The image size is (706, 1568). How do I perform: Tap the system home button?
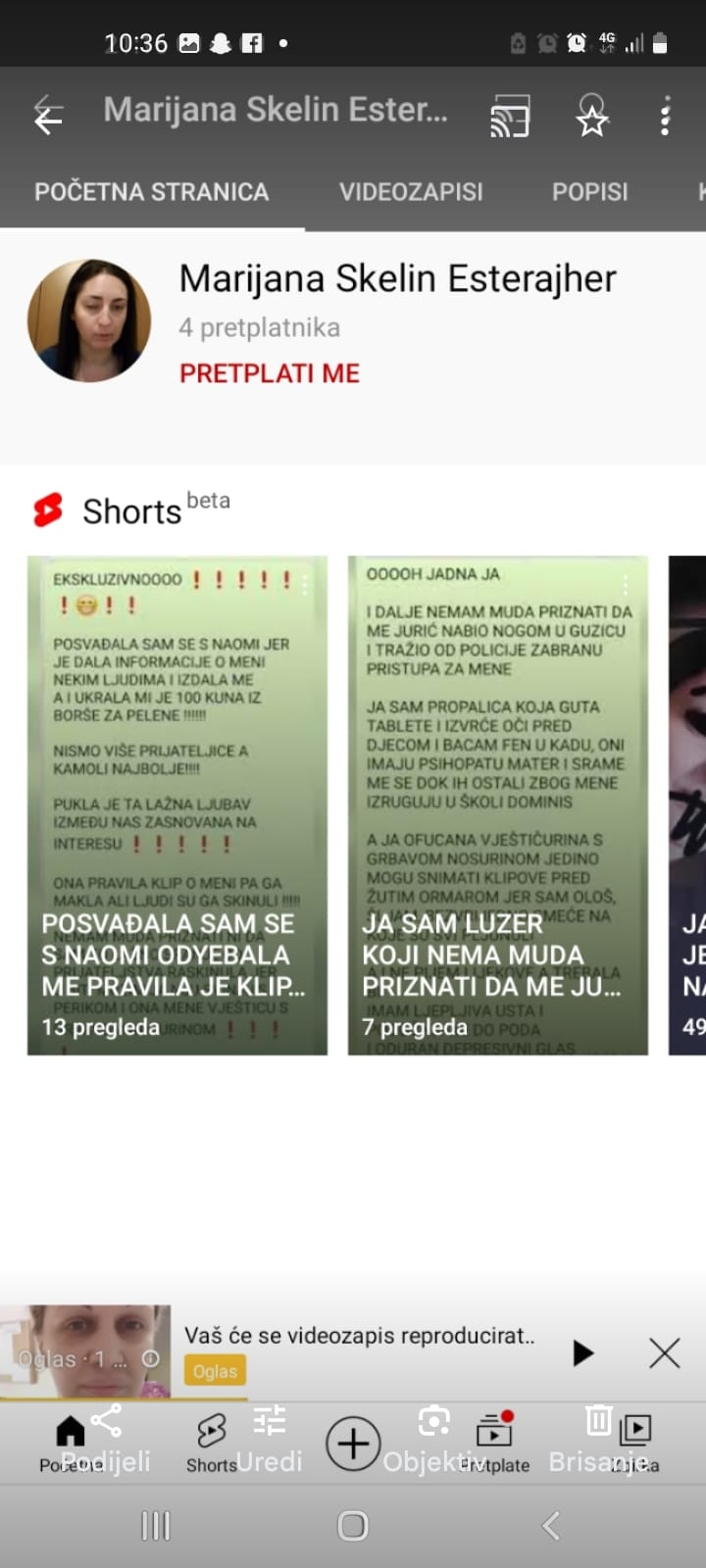click(x=353, y=1525)
